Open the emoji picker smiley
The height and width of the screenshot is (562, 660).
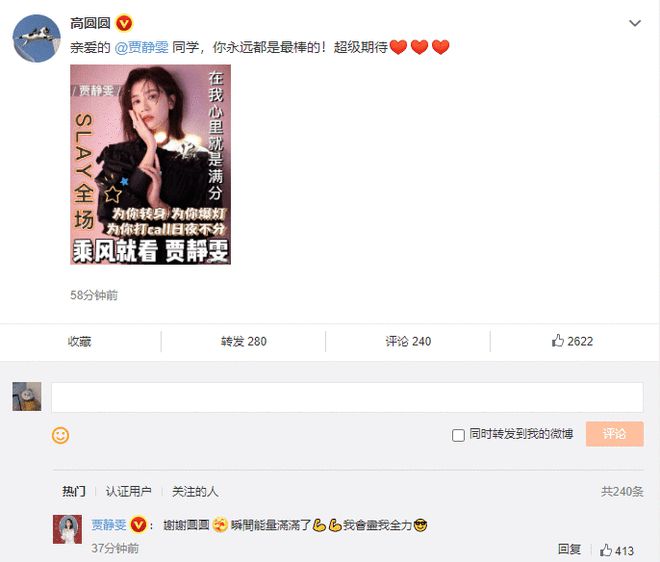coord(61,435)
